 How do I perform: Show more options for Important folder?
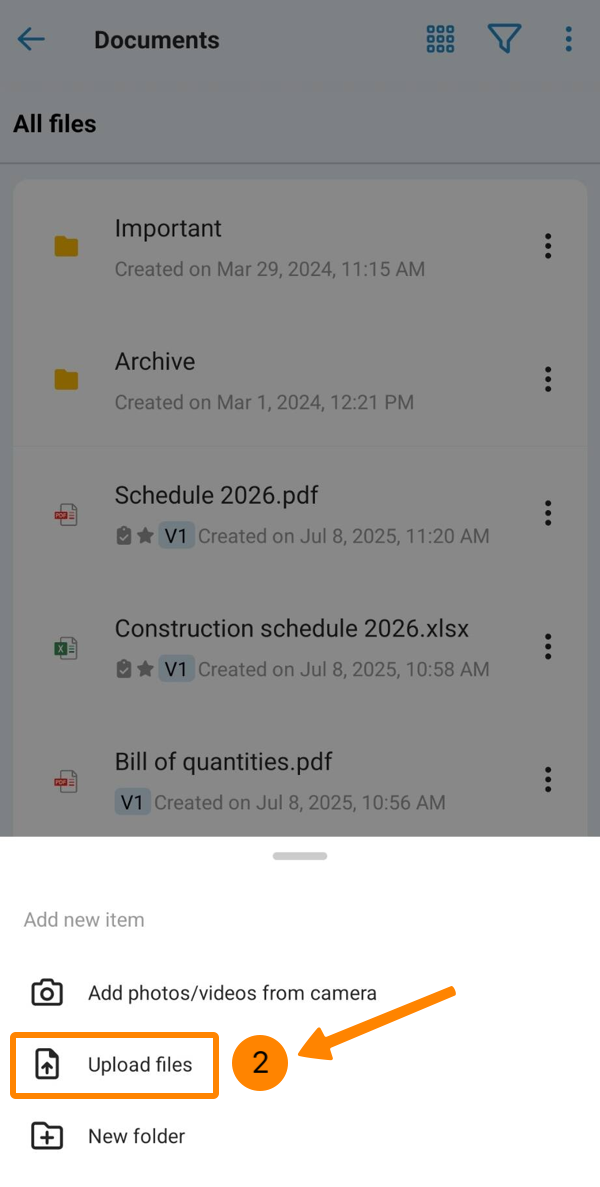click(548, 246)
